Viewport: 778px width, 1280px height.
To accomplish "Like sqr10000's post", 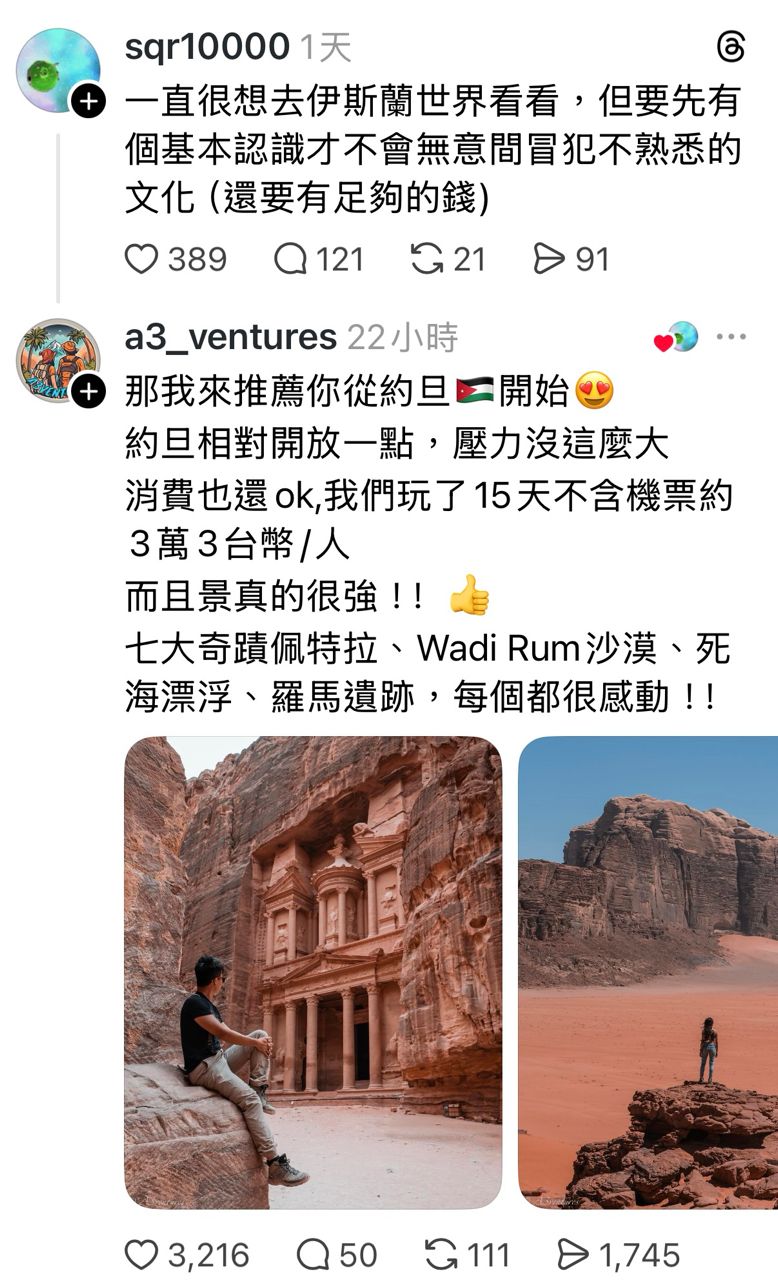I will 142,260.
